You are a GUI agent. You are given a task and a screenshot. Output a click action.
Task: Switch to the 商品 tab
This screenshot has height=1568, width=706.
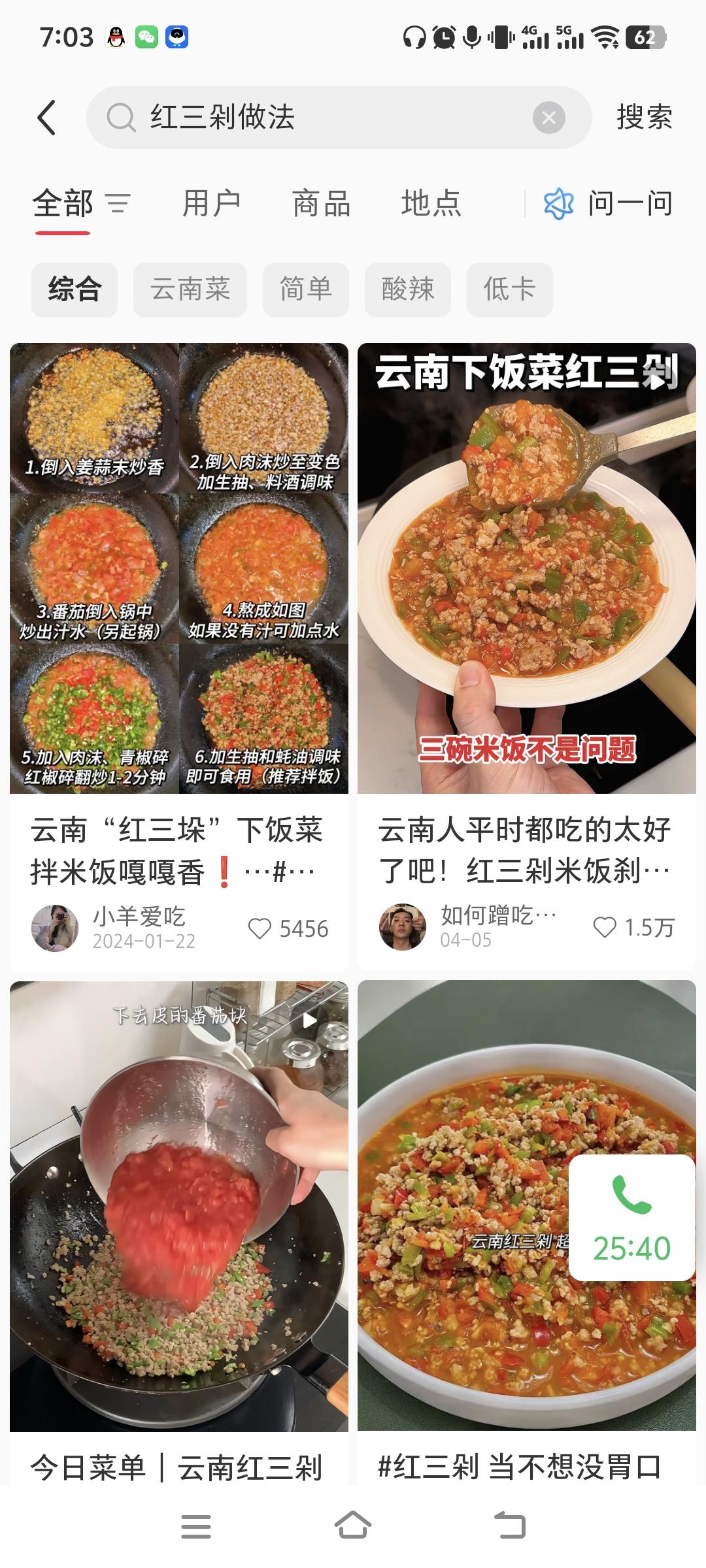[x=321, y=204]
